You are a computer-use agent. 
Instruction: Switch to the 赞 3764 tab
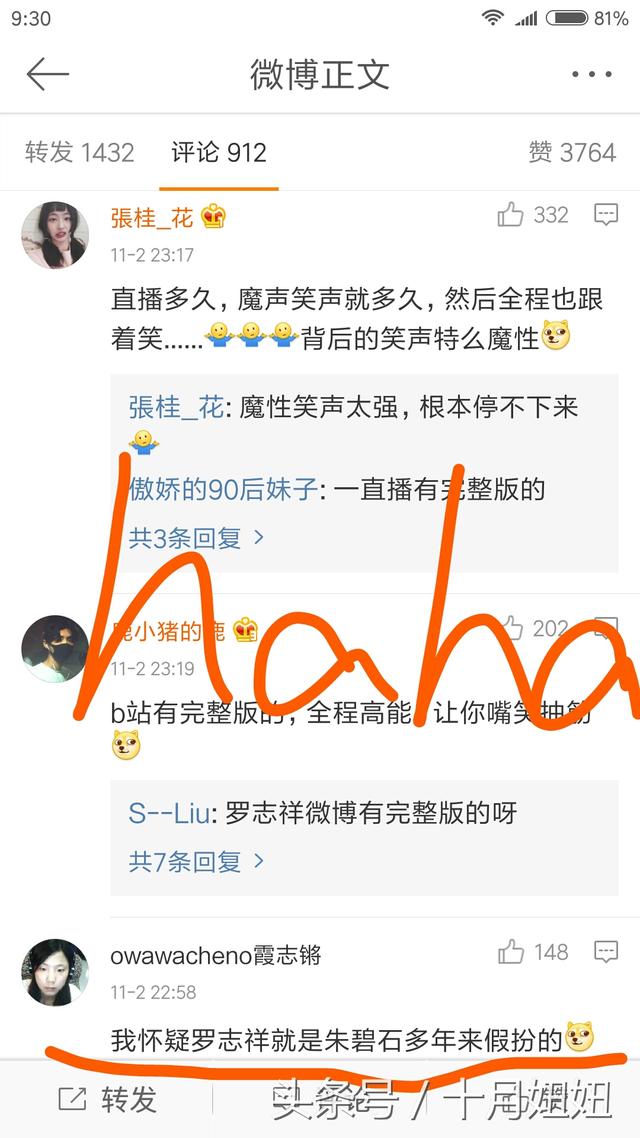click(x=572, y=153)
